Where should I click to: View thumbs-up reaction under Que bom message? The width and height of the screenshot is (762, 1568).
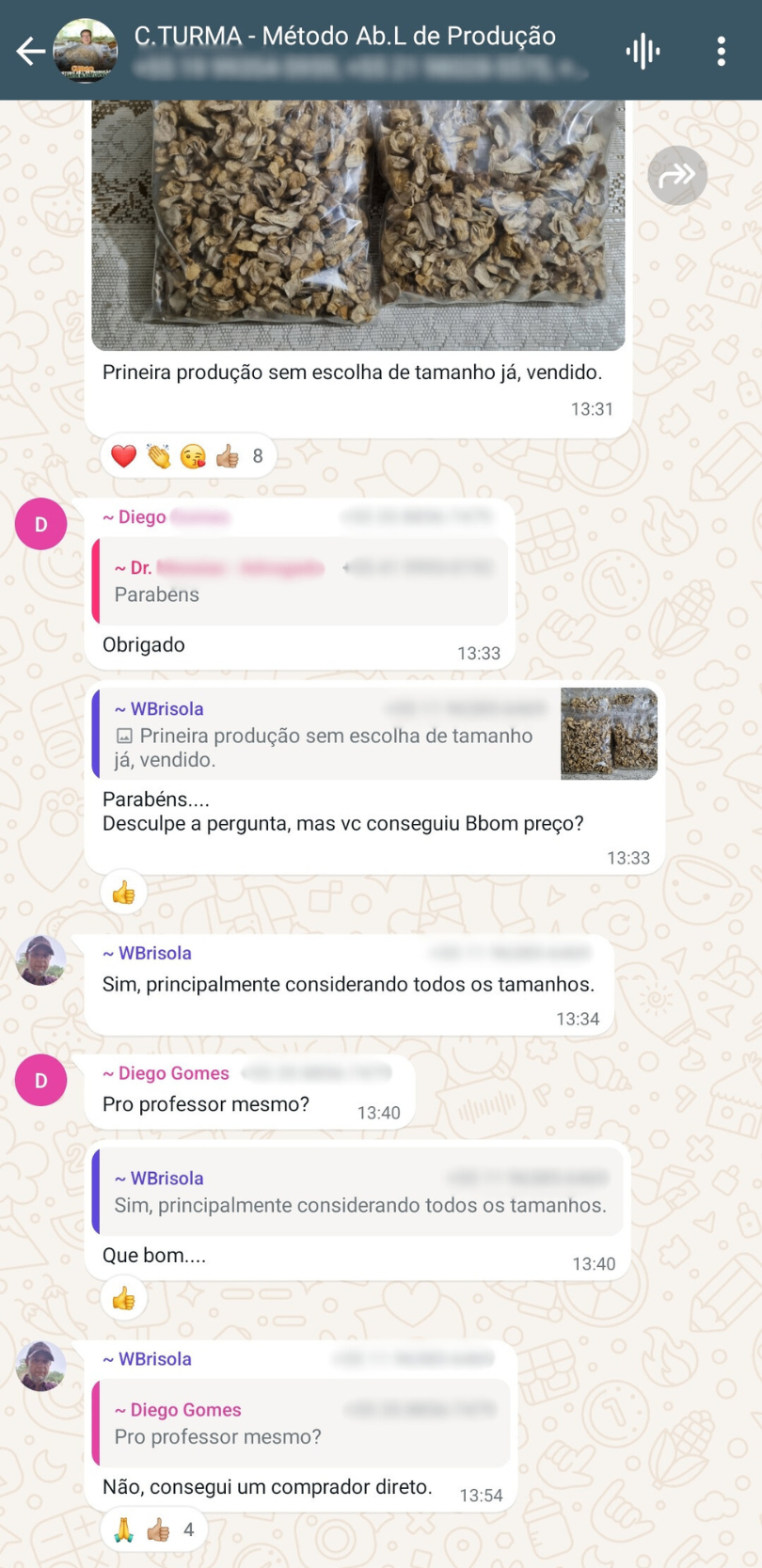123,1300
